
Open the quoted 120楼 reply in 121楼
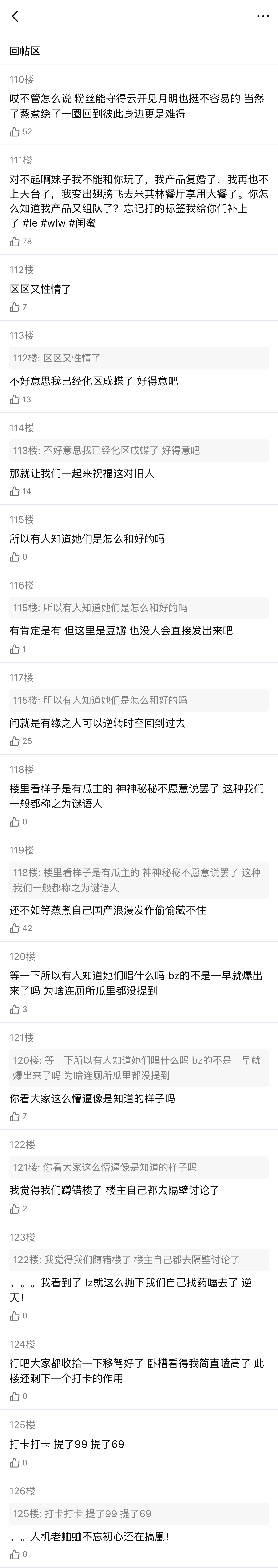(139, 1068)
